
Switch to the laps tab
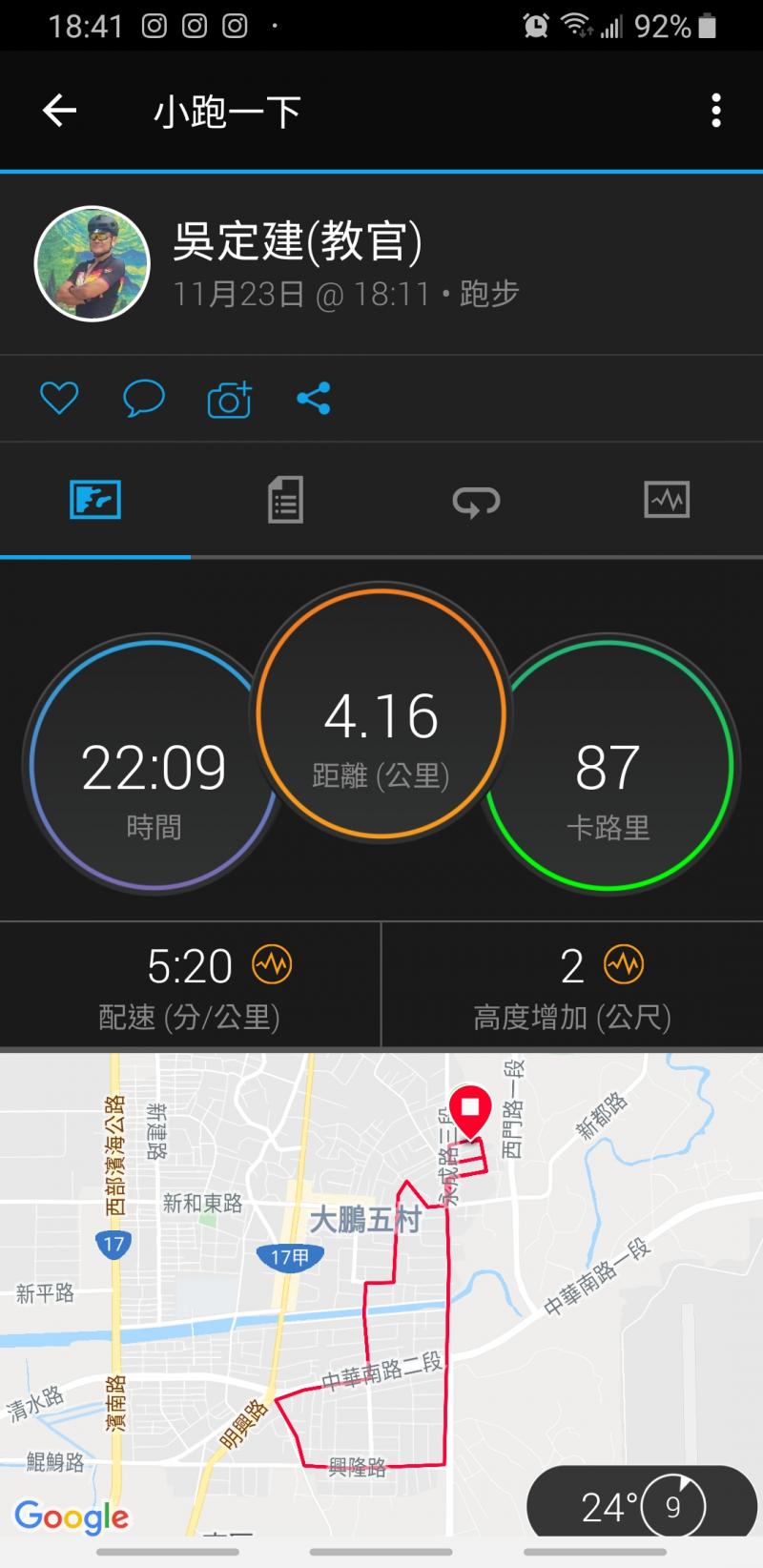coord(476,500)
